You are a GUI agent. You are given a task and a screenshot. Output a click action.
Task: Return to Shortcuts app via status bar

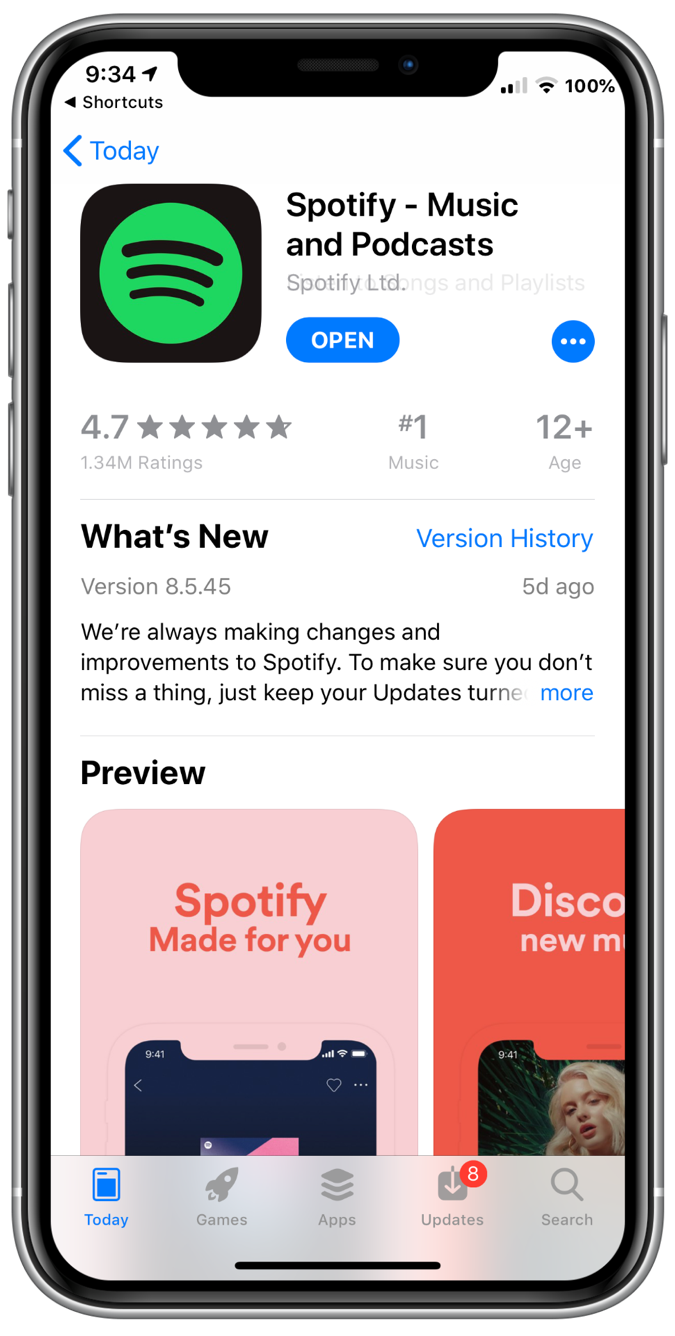point(113,102)
